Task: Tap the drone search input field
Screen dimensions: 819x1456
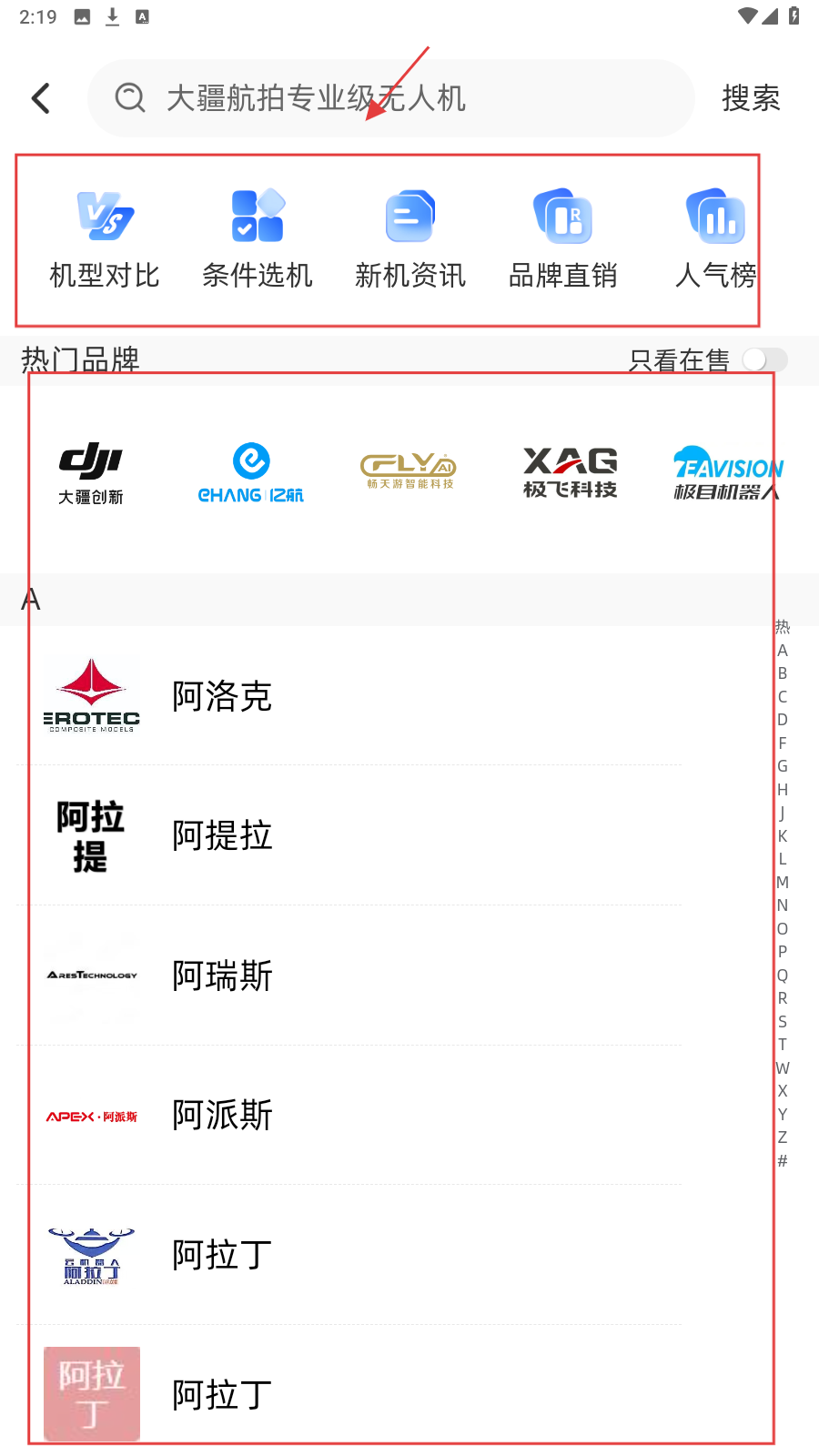Action: coord(391,98)
